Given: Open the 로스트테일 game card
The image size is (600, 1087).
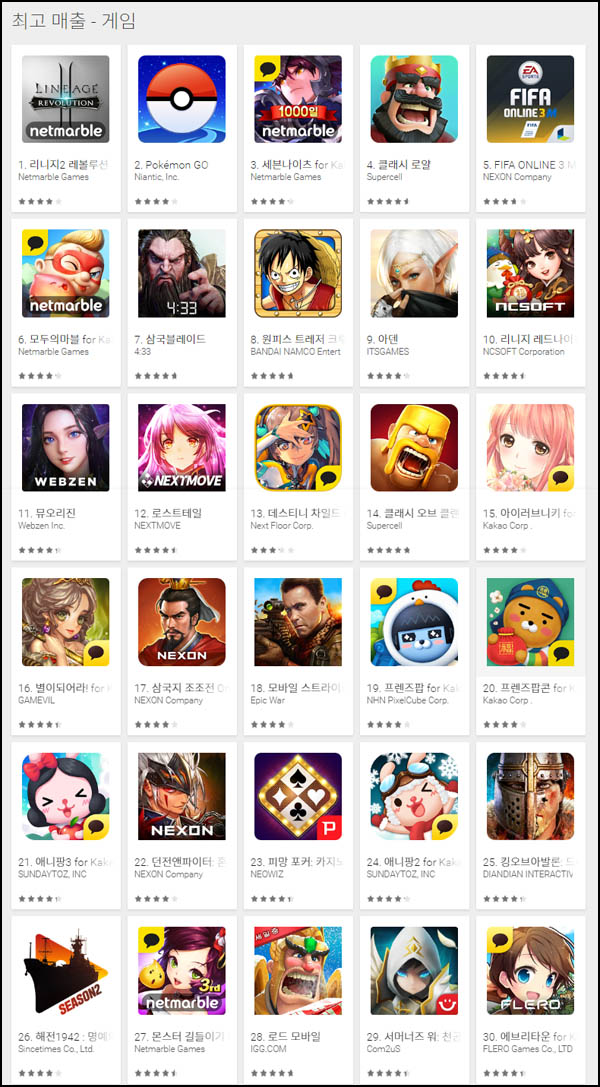Looking at the screenshot, I should pyautogui.click(x=181, y=448).
